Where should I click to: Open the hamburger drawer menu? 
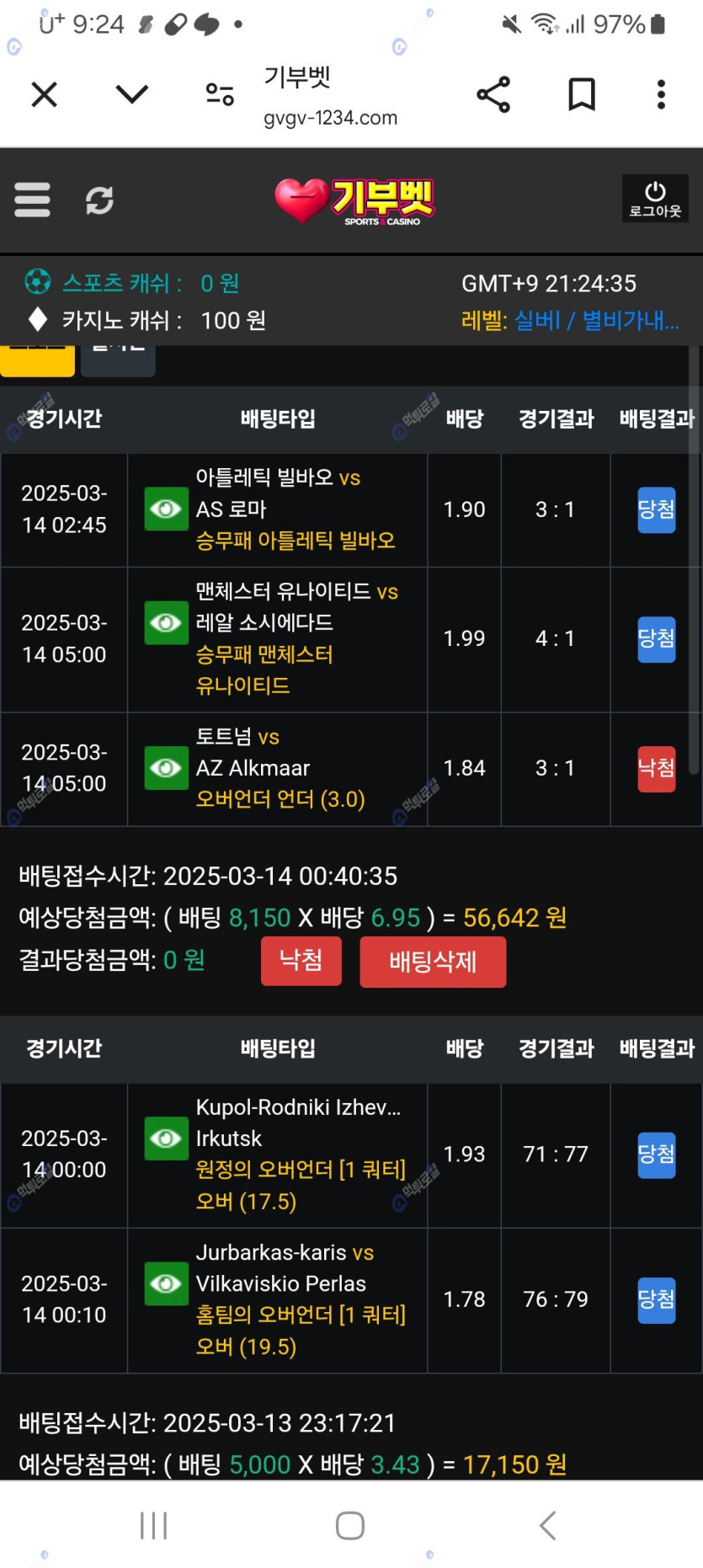[32, 200]
